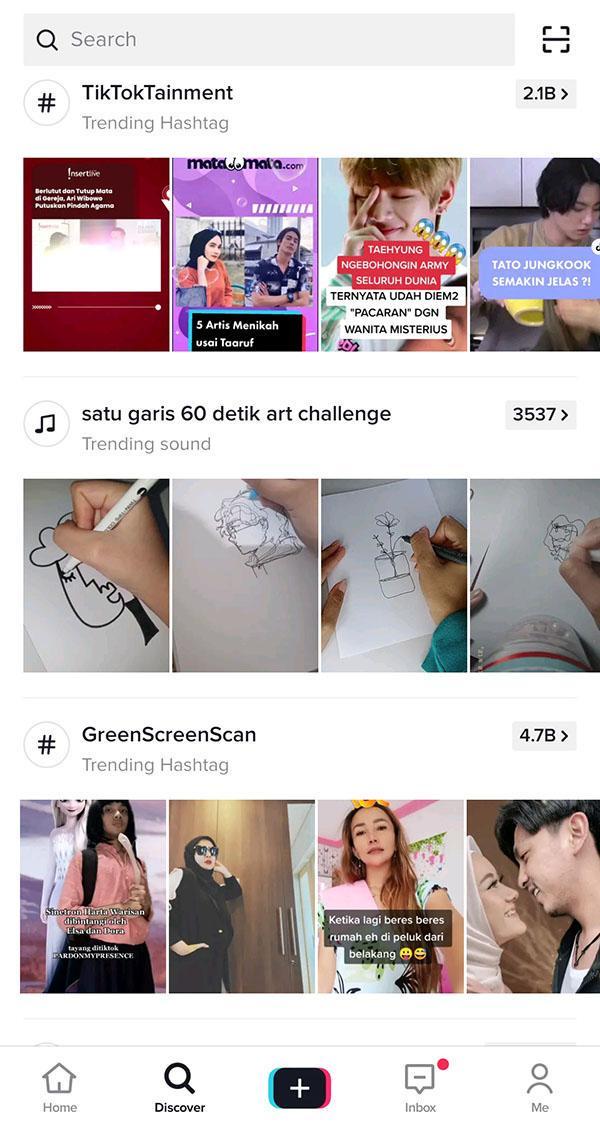The image size is (600, 1134).
Task: Play the '5 Artis Menikah usai Taaruf' video
Action: pos(245,254)
